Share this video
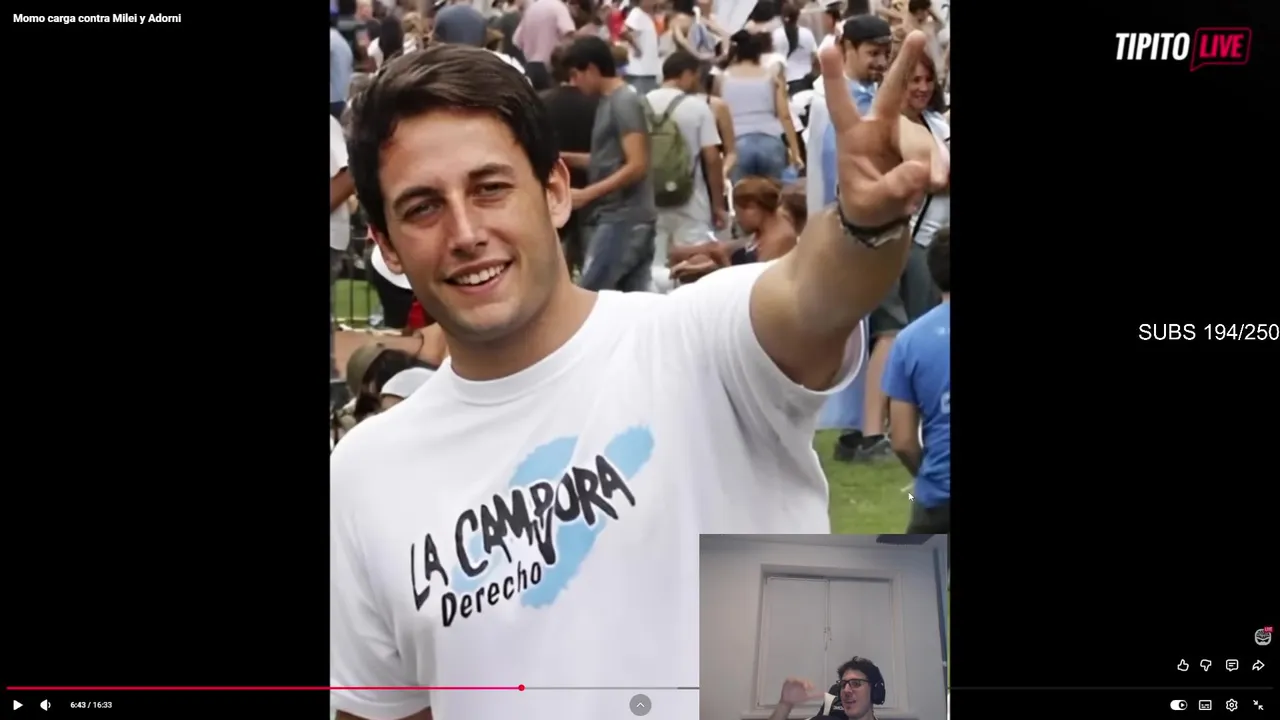Image resolution: width=1280 pixels, height=720 pixels. (x=1258, y=665)
